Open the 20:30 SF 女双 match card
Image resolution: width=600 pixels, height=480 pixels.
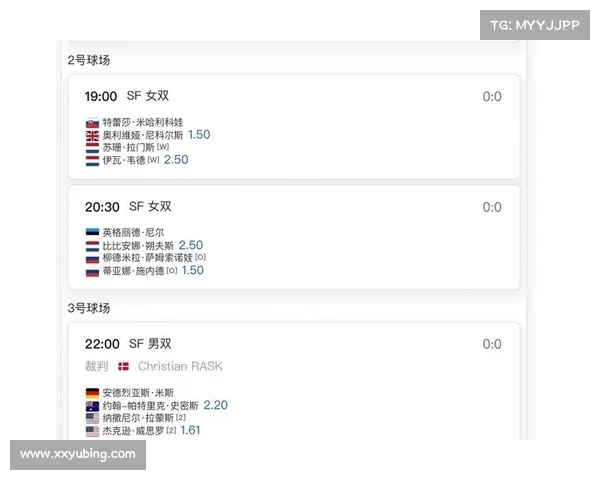(293, 237)
